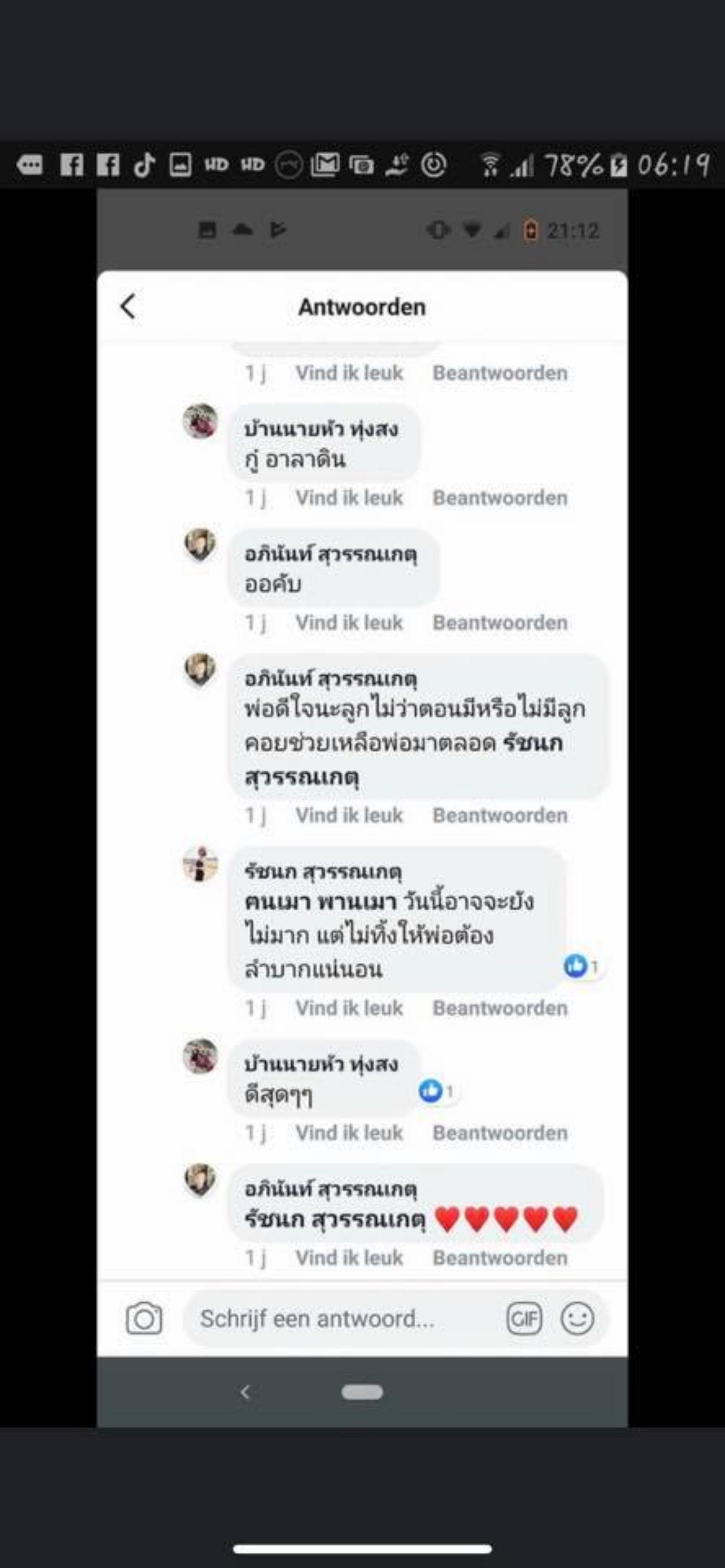Tap Vind ik leuk under the ออคับ comment
Screen dimensions: 725x1568
point(349,623)
